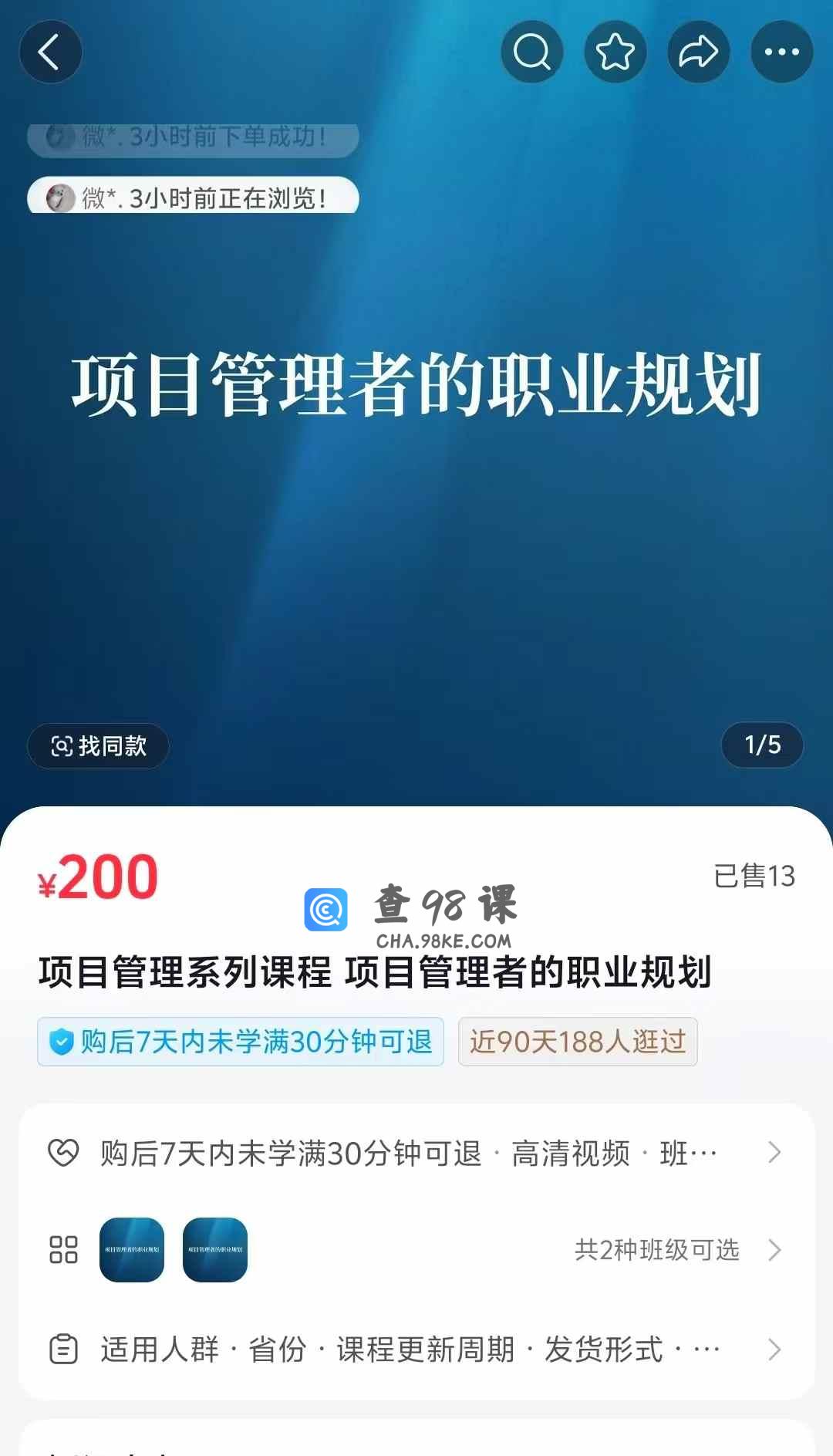Favorite this course with the star icon

[x=615, y=52]
